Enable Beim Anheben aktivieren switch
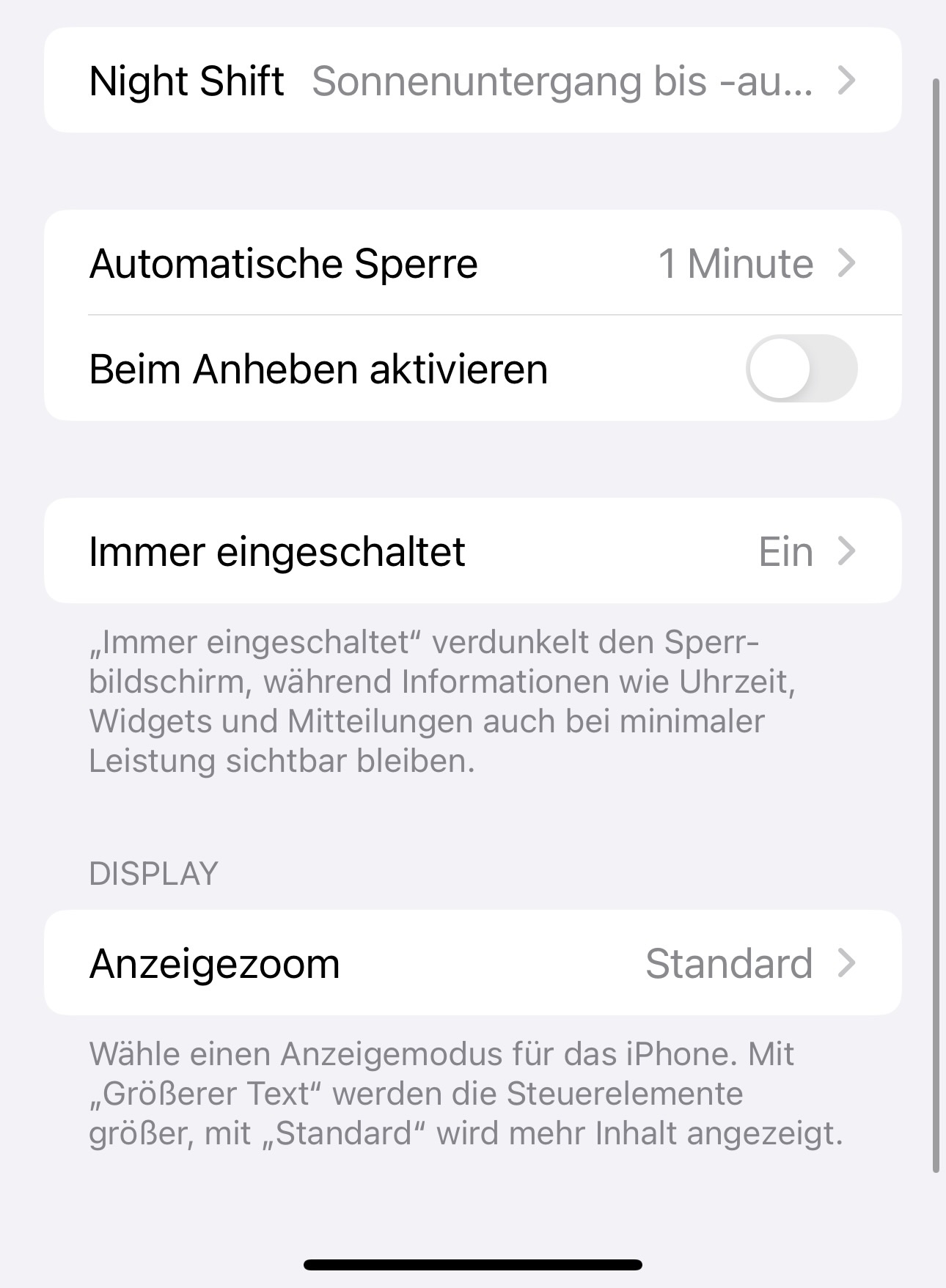This screenshot has width=946, height=1288. [x=801, y=369]
